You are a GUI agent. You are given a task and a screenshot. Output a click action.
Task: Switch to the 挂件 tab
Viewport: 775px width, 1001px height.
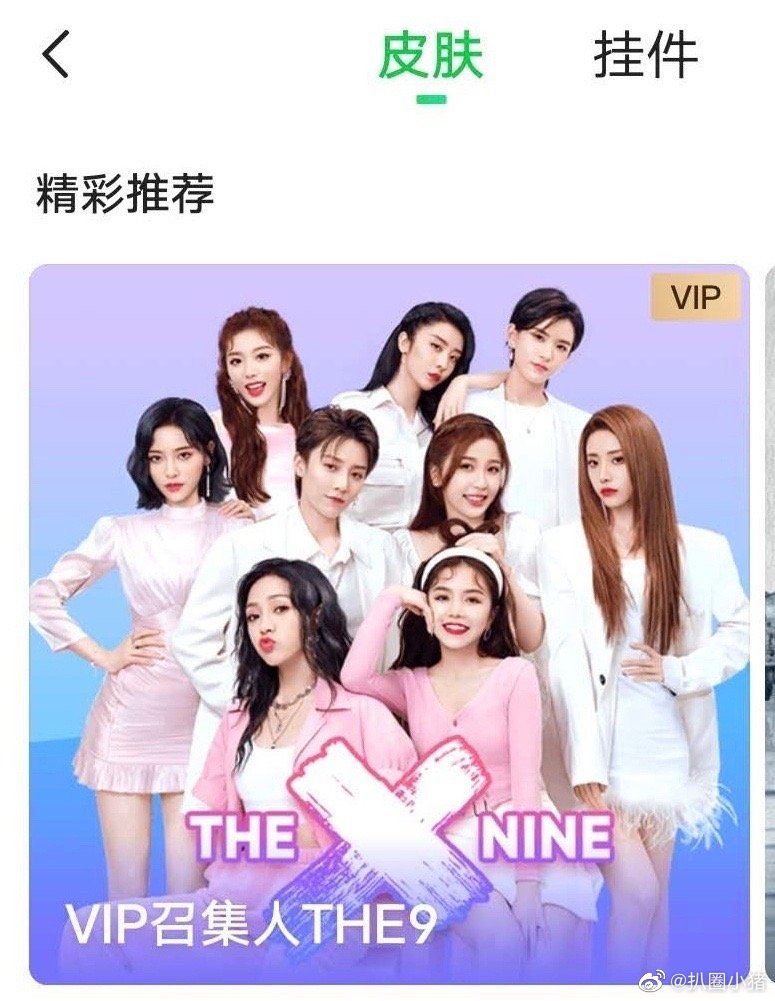645,55
